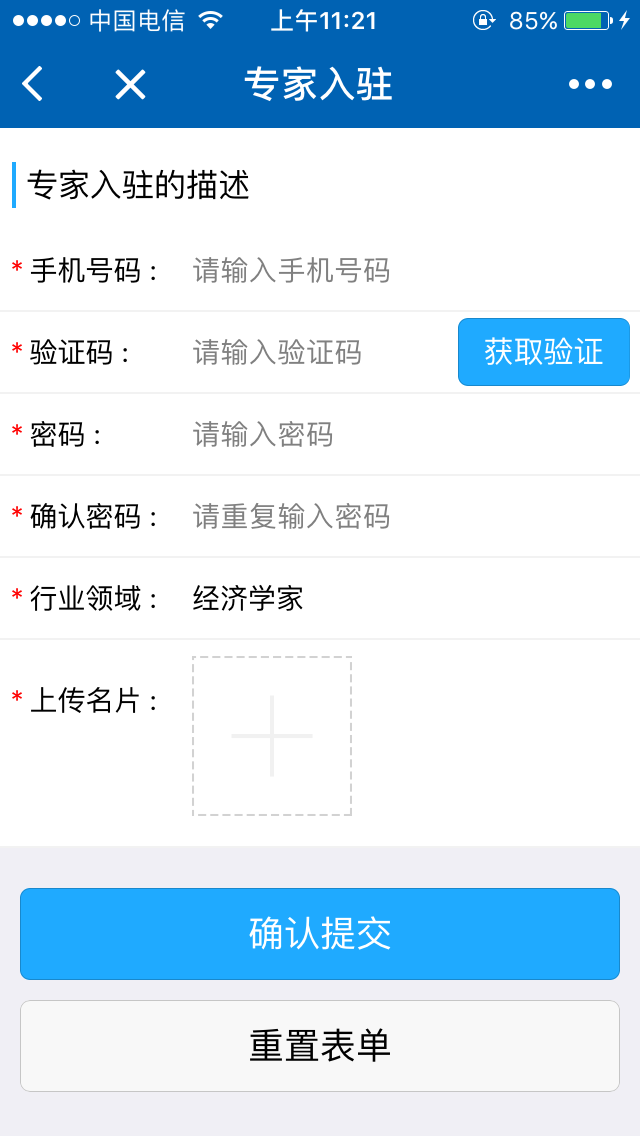Close the 专家入驻 page
640x1136 pixels.
point(130,85)
